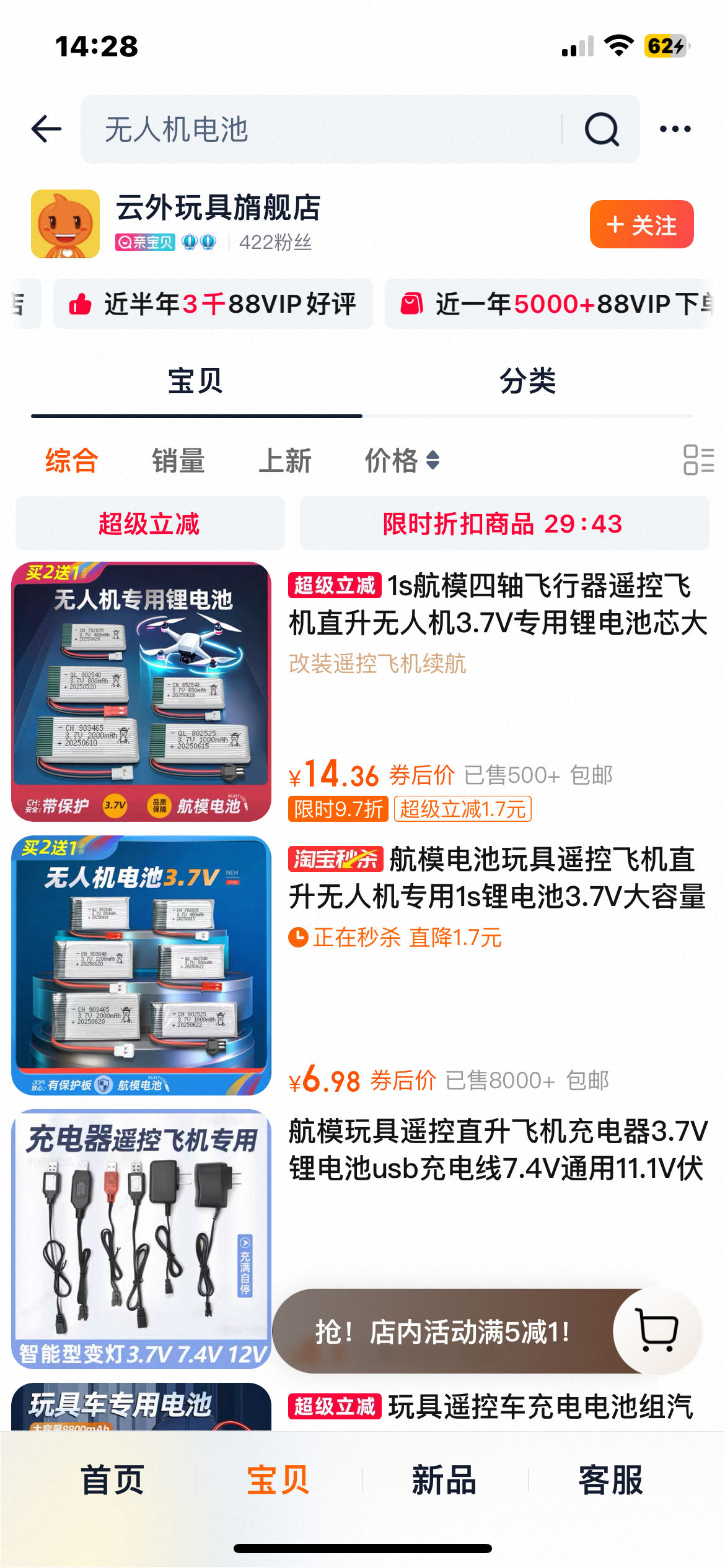The image size is (725, 1568).
Task: Open the three-dot overflow menu
Action: [675, 129]
